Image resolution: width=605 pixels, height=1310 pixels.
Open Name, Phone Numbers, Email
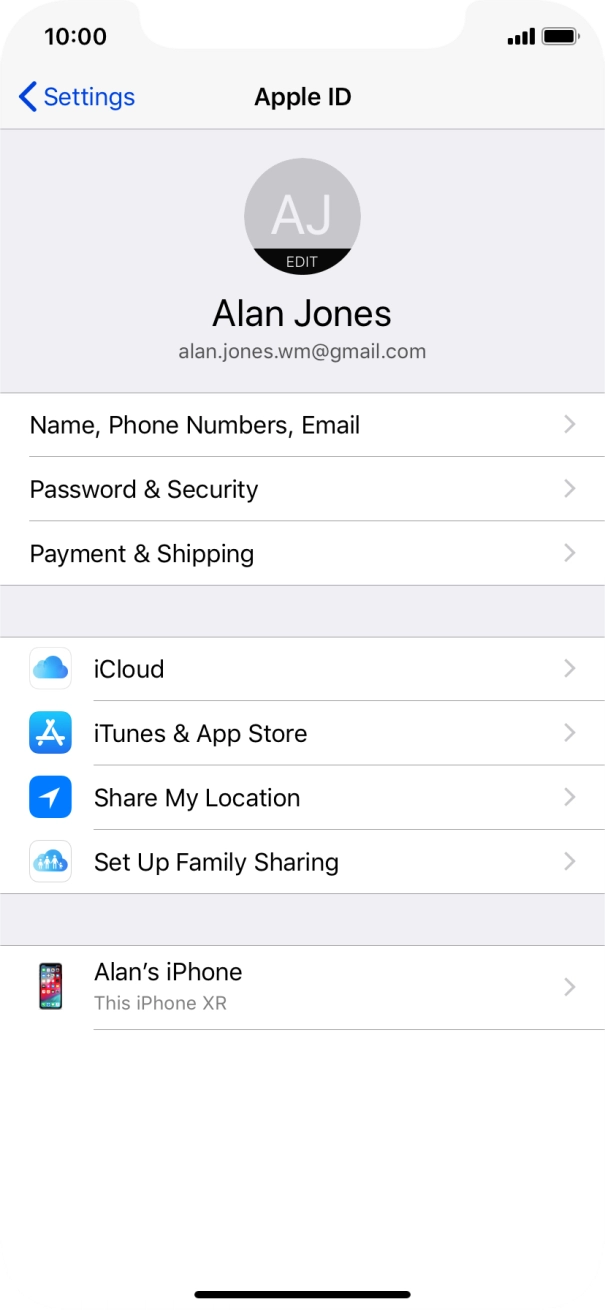pyautogui.click(x=302, y=425)
